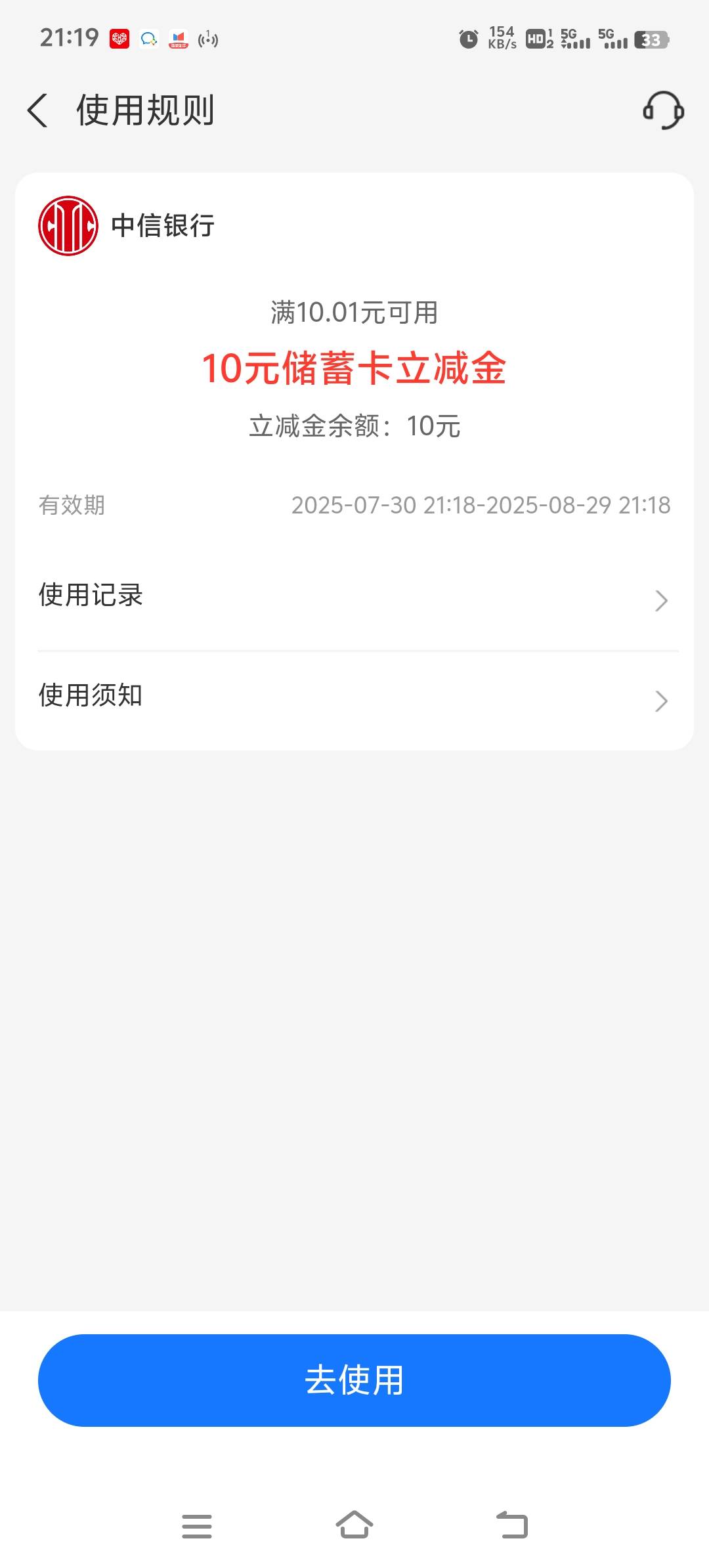
Task: Open recent apps from navigation bar
Action: [197, 1525]
